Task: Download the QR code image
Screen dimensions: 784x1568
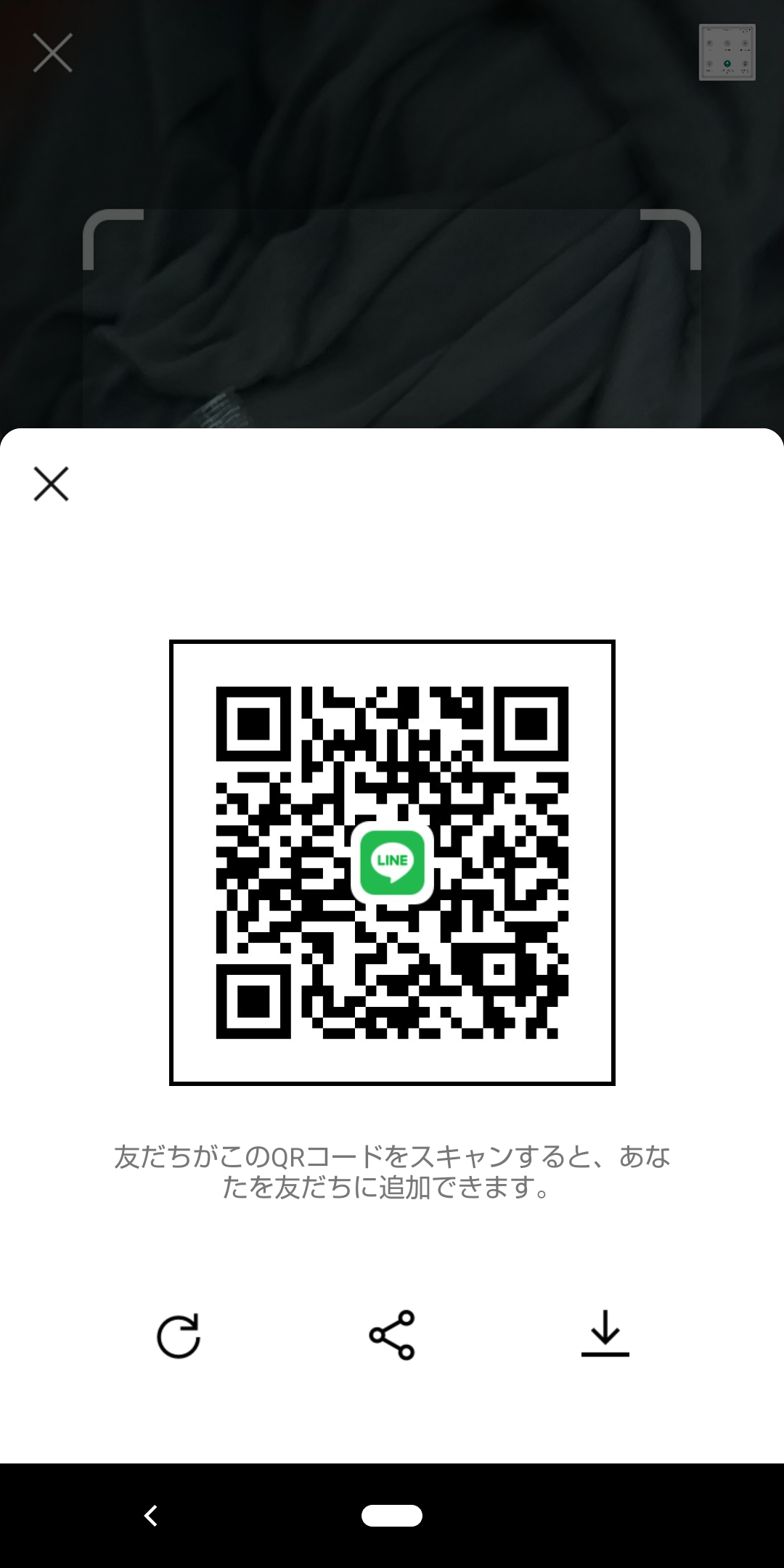Action: pos(605,1335)
